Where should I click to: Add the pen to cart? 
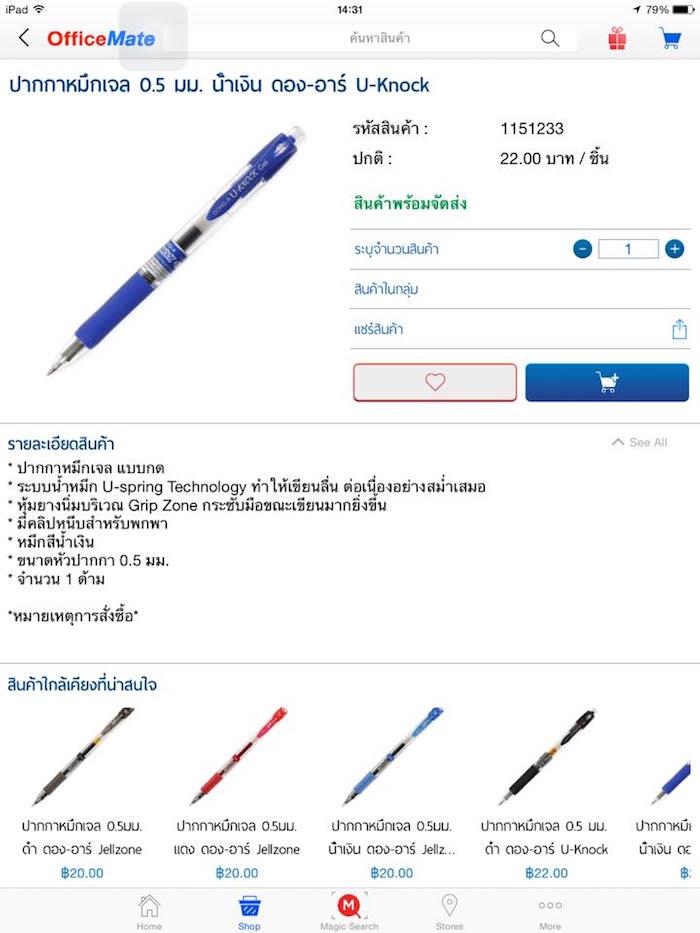click(607, 382)
